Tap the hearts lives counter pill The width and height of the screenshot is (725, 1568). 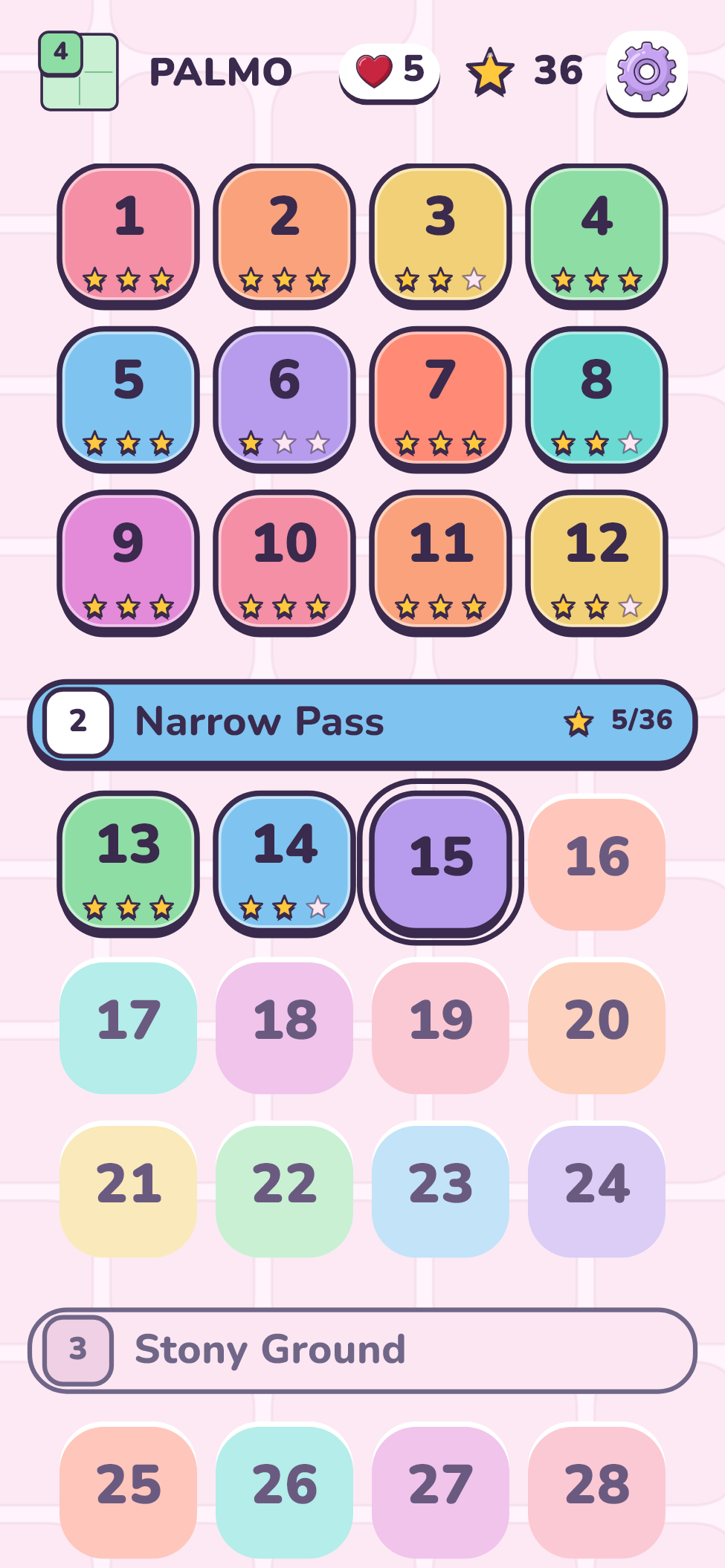tap(390, 72)
